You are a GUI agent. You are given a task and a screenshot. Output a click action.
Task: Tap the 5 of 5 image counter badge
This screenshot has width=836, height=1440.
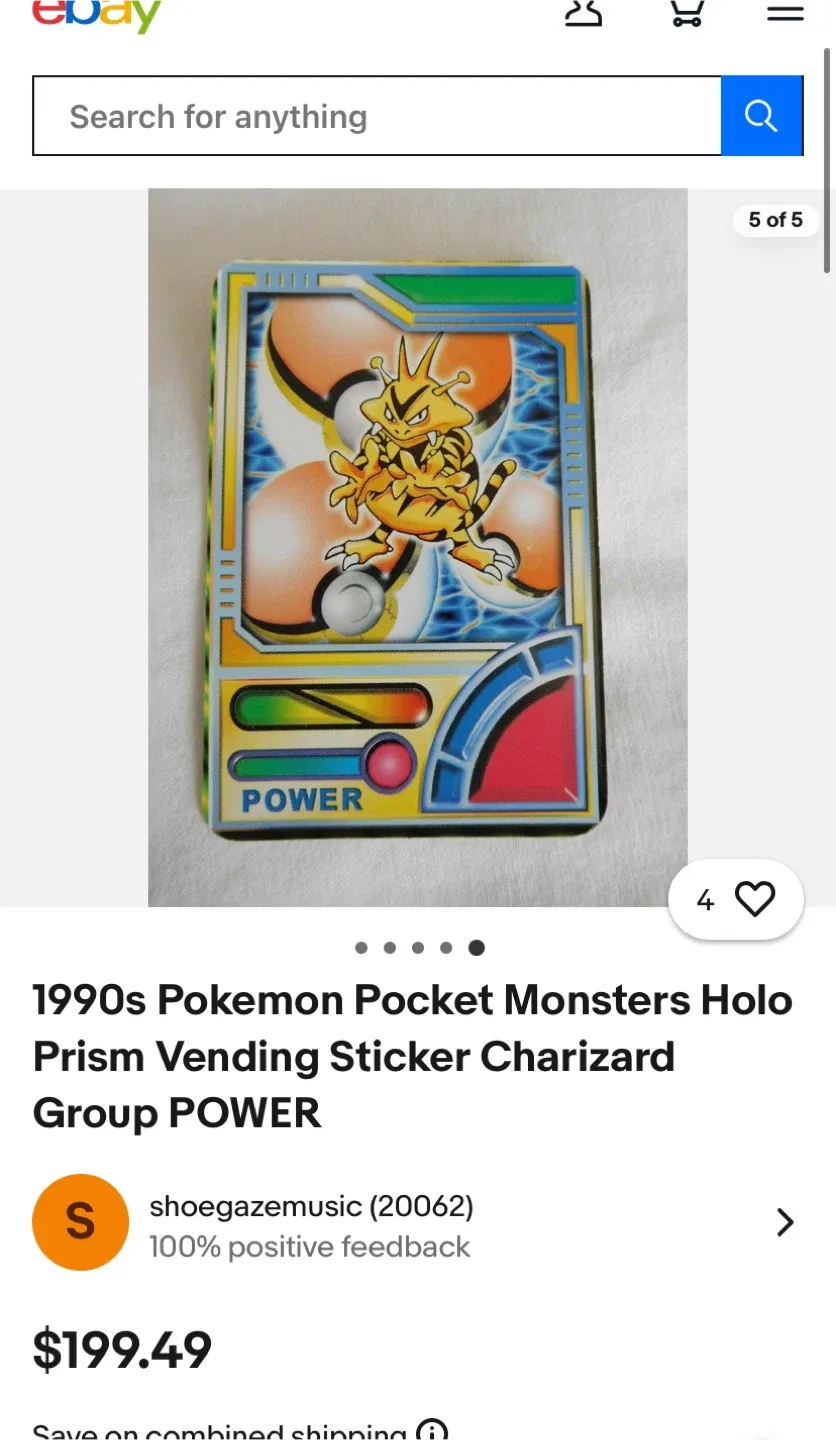coord(776,220)
